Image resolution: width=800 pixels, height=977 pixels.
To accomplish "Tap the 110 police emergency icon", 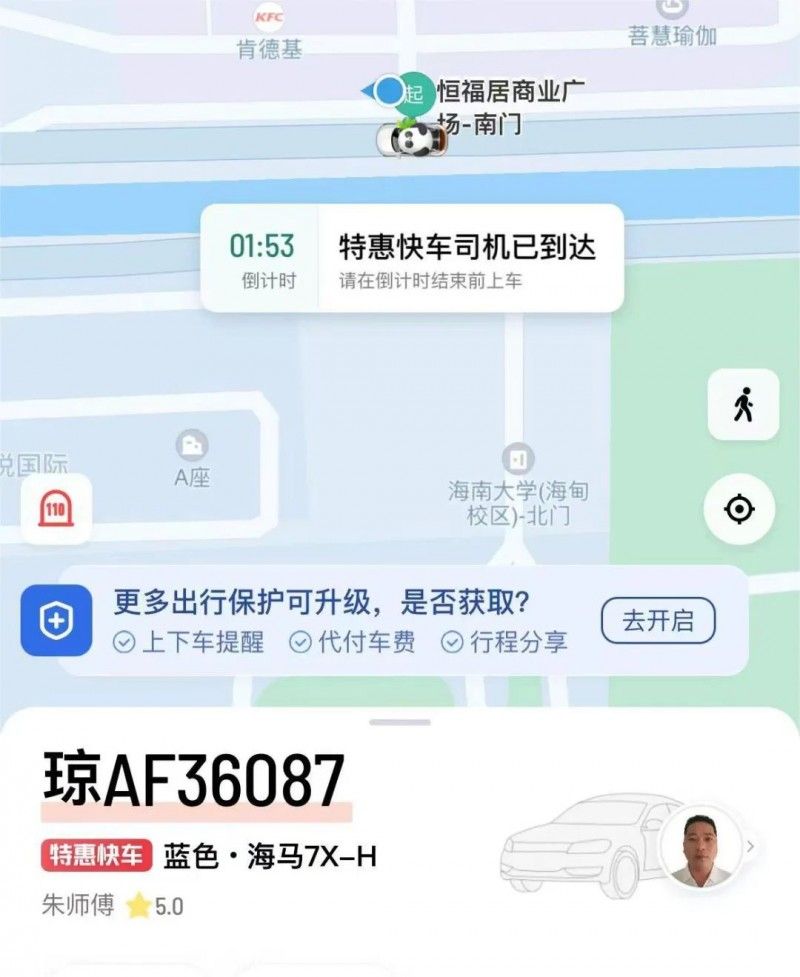I will (54, 509).
